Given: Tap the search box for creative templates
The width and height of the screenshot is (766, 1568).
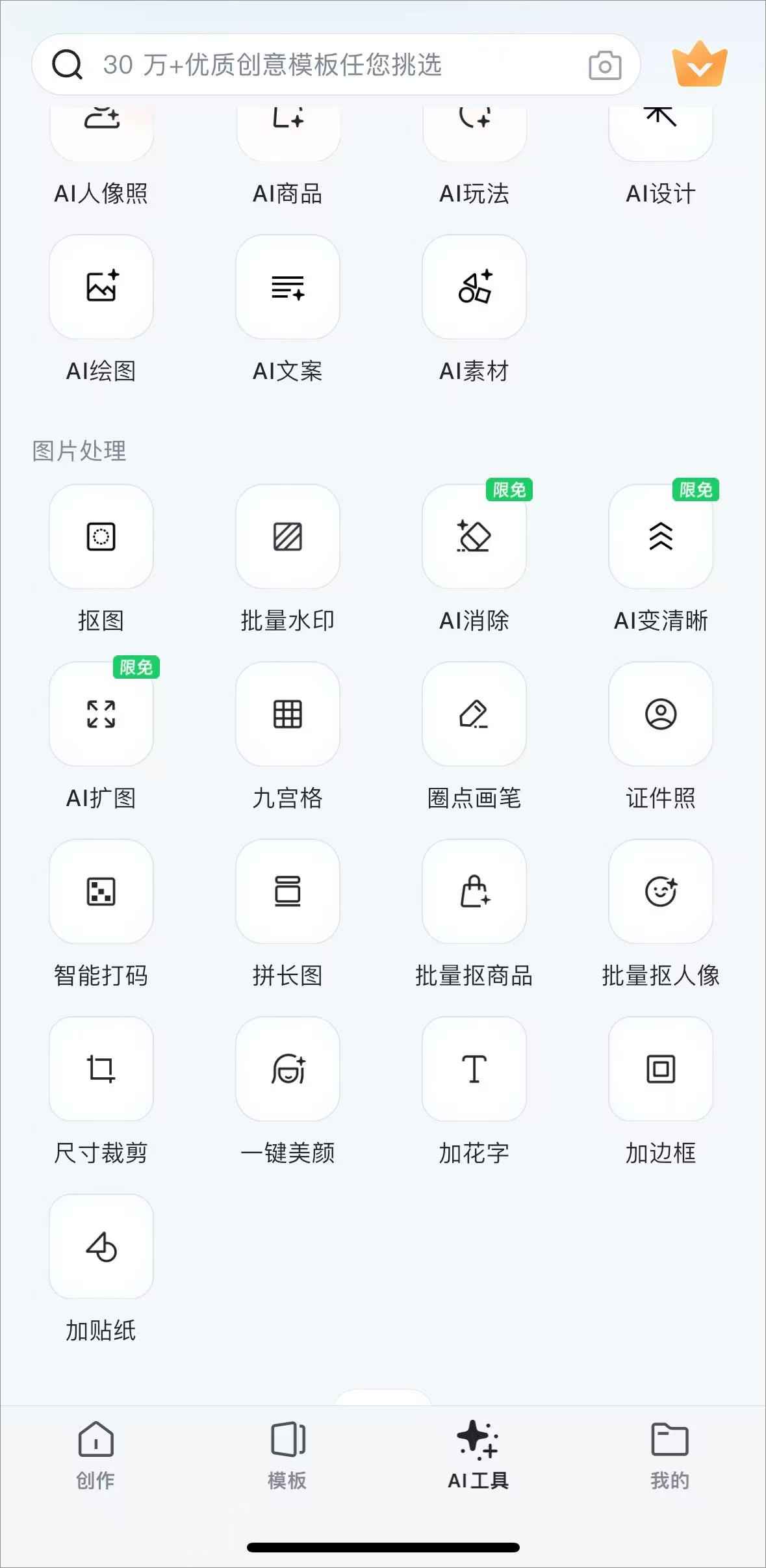Looking at the screenshot, I should coord(312,65).
